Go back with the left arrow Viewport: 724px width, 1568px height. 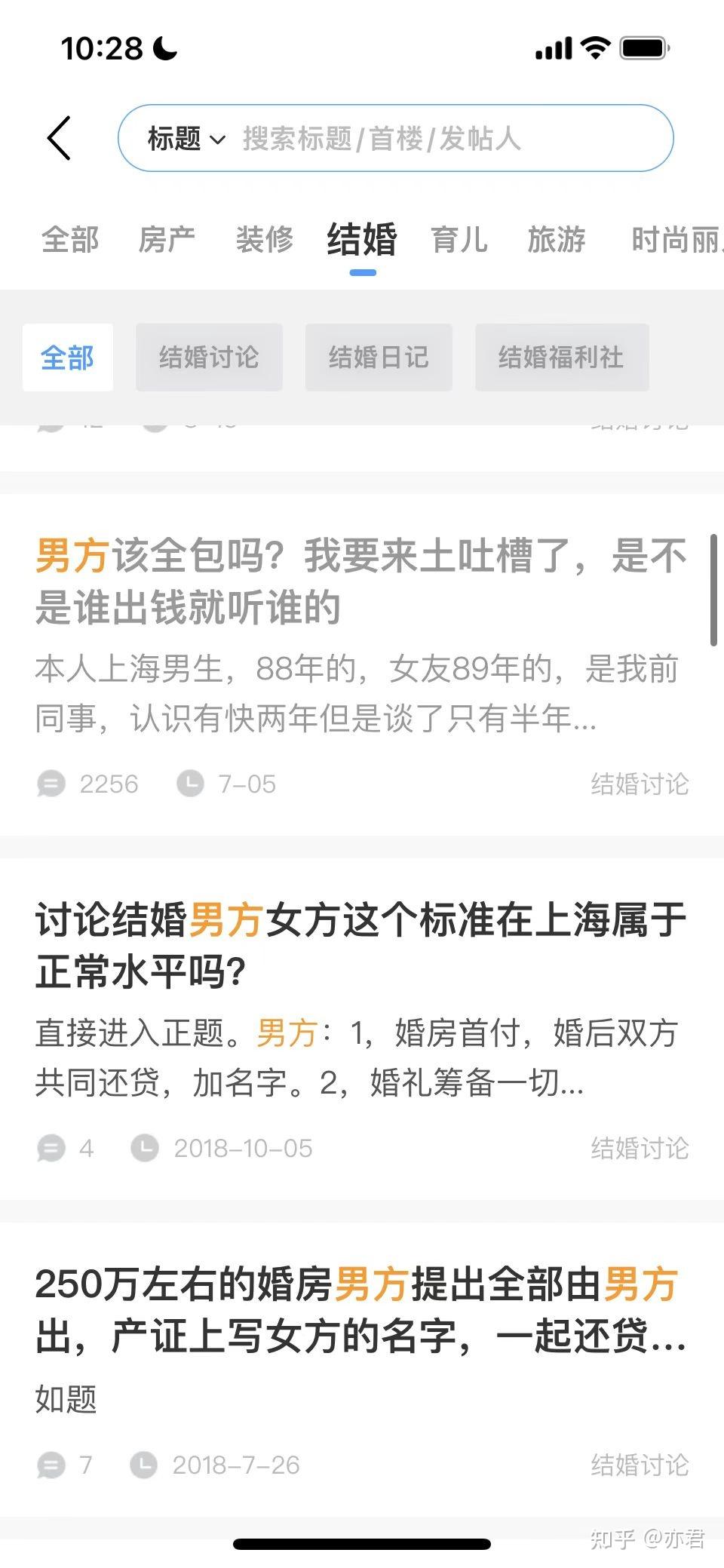coord(59,138)
